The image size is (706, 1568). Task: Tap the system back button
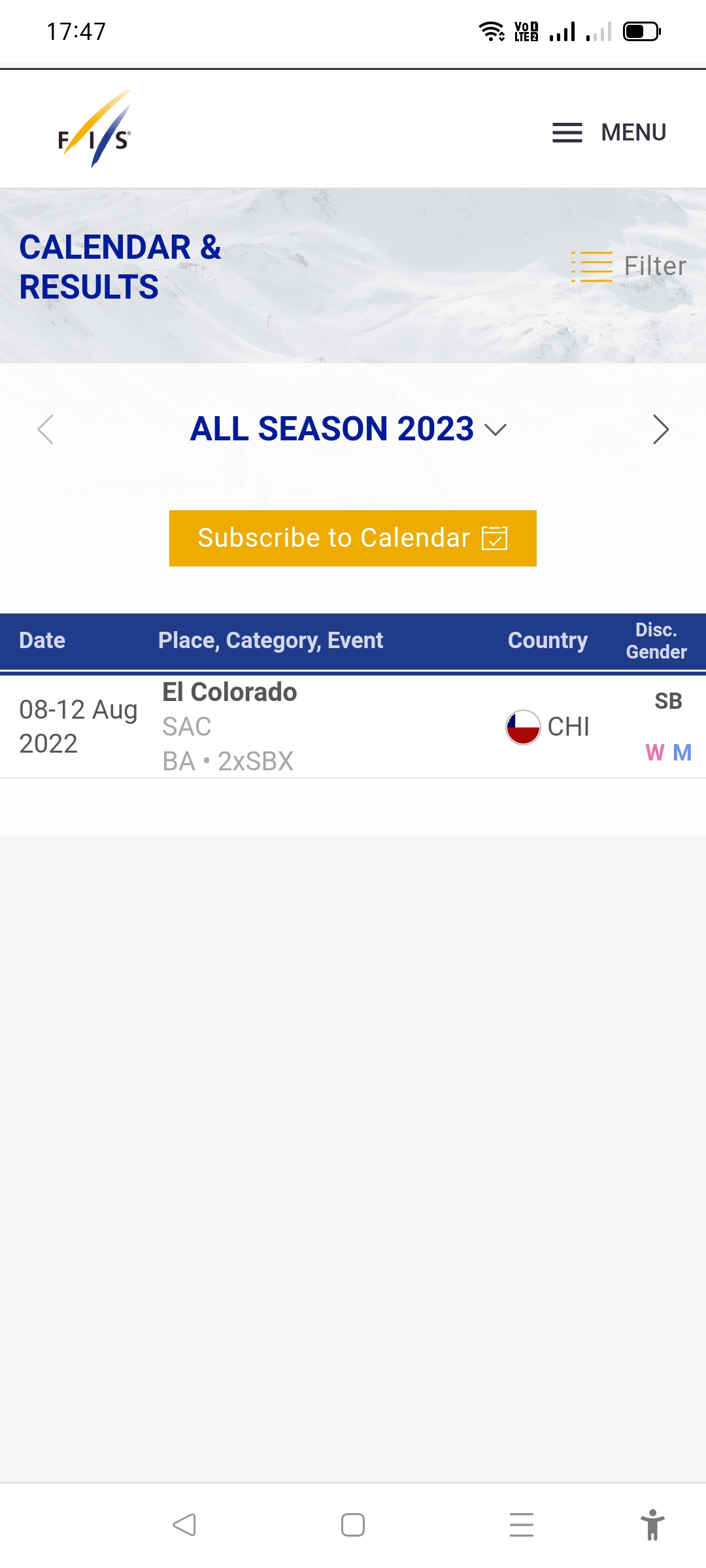pyautogui.click(x=184, y=1525)
